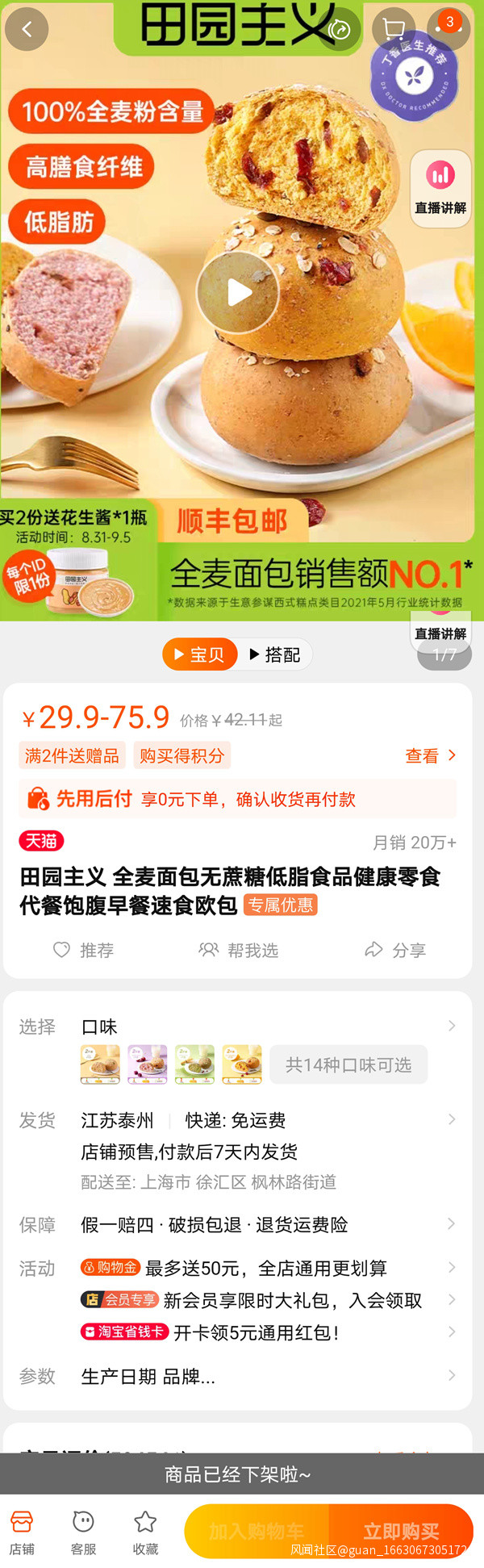Tap 查看 to view promotions
484x1568 pixels.
coord(430,755)
